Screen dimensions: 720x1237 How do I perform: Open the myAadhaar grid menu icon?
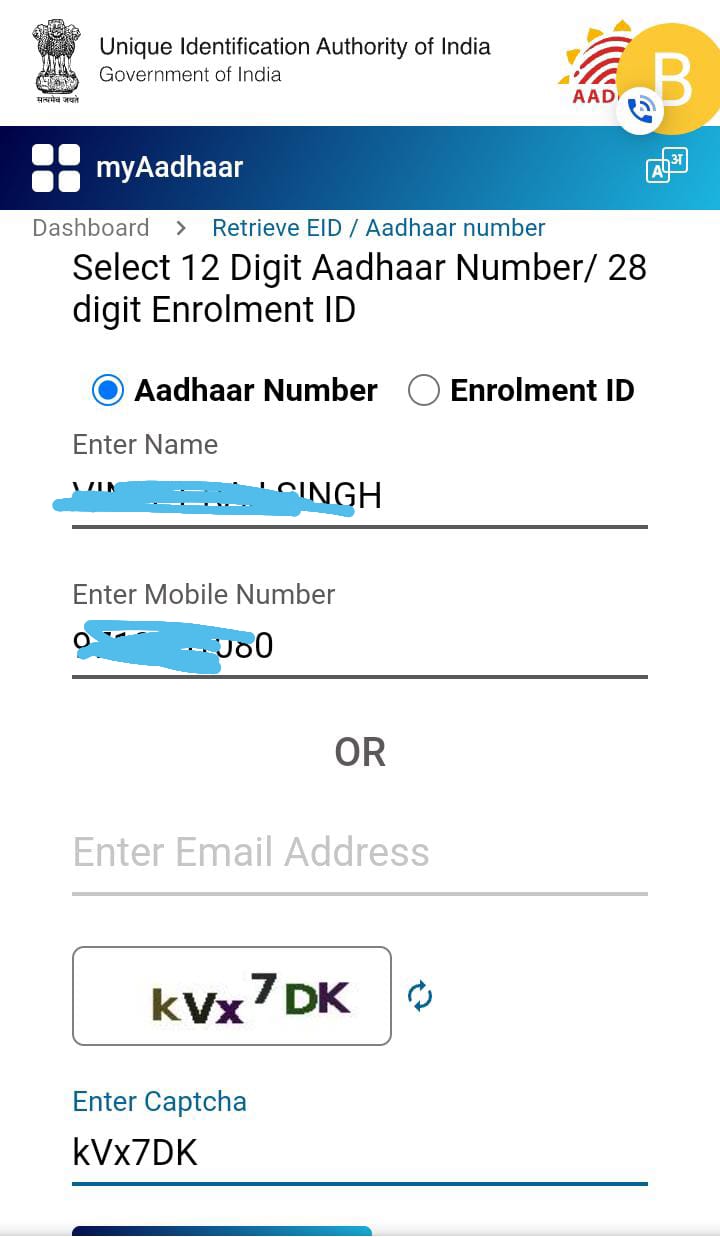[56, 167]
